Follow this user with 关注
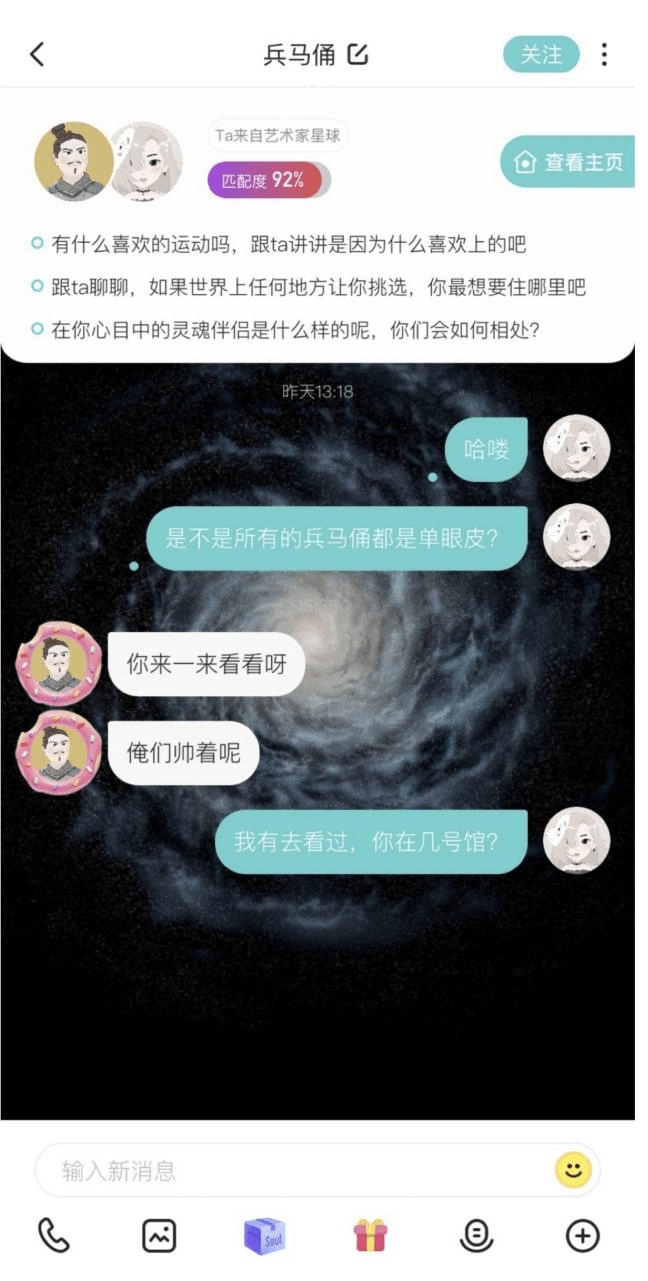648x1281 pixels. pos(541,55)
